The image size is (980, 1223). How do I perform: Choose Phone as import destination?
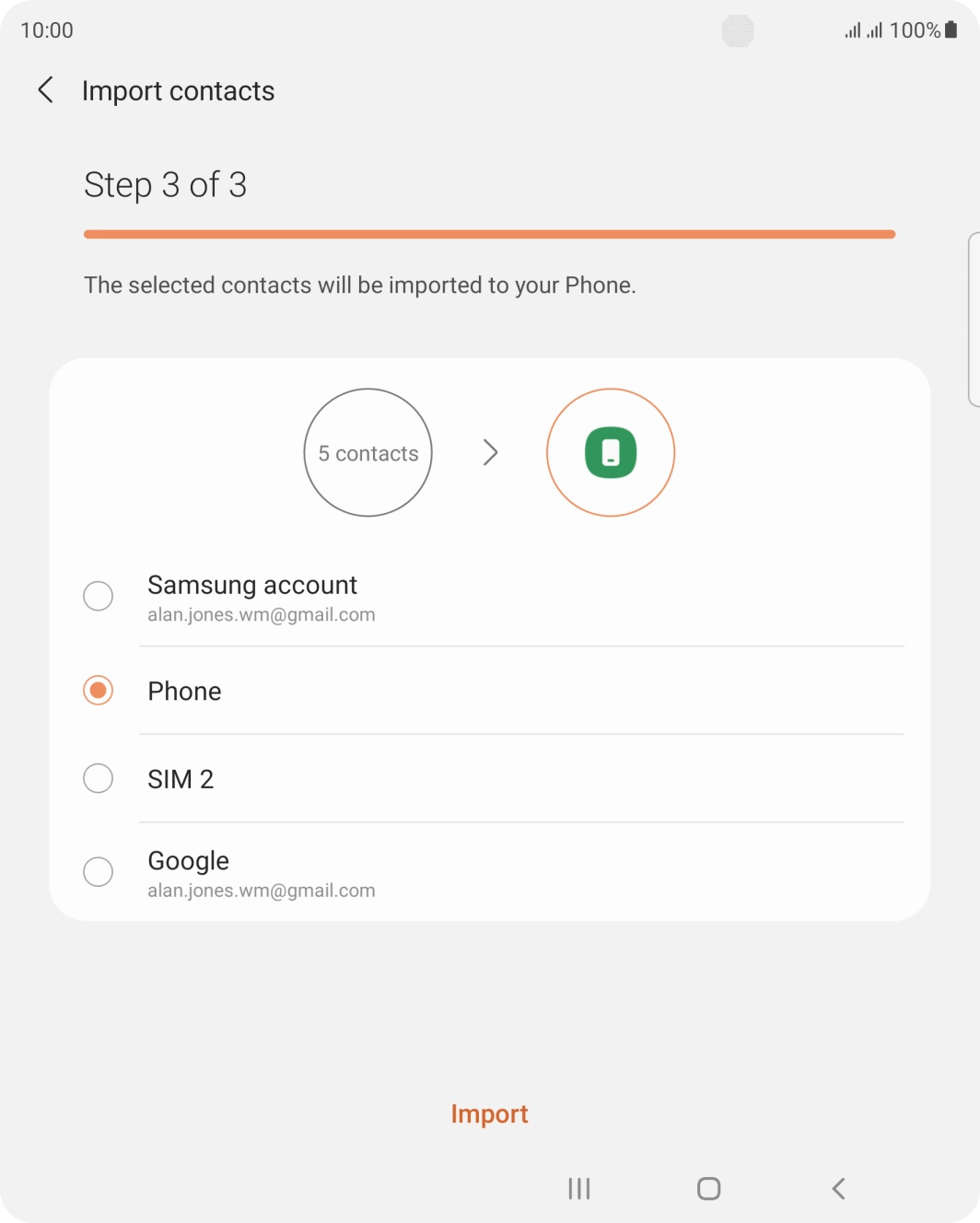99,691
